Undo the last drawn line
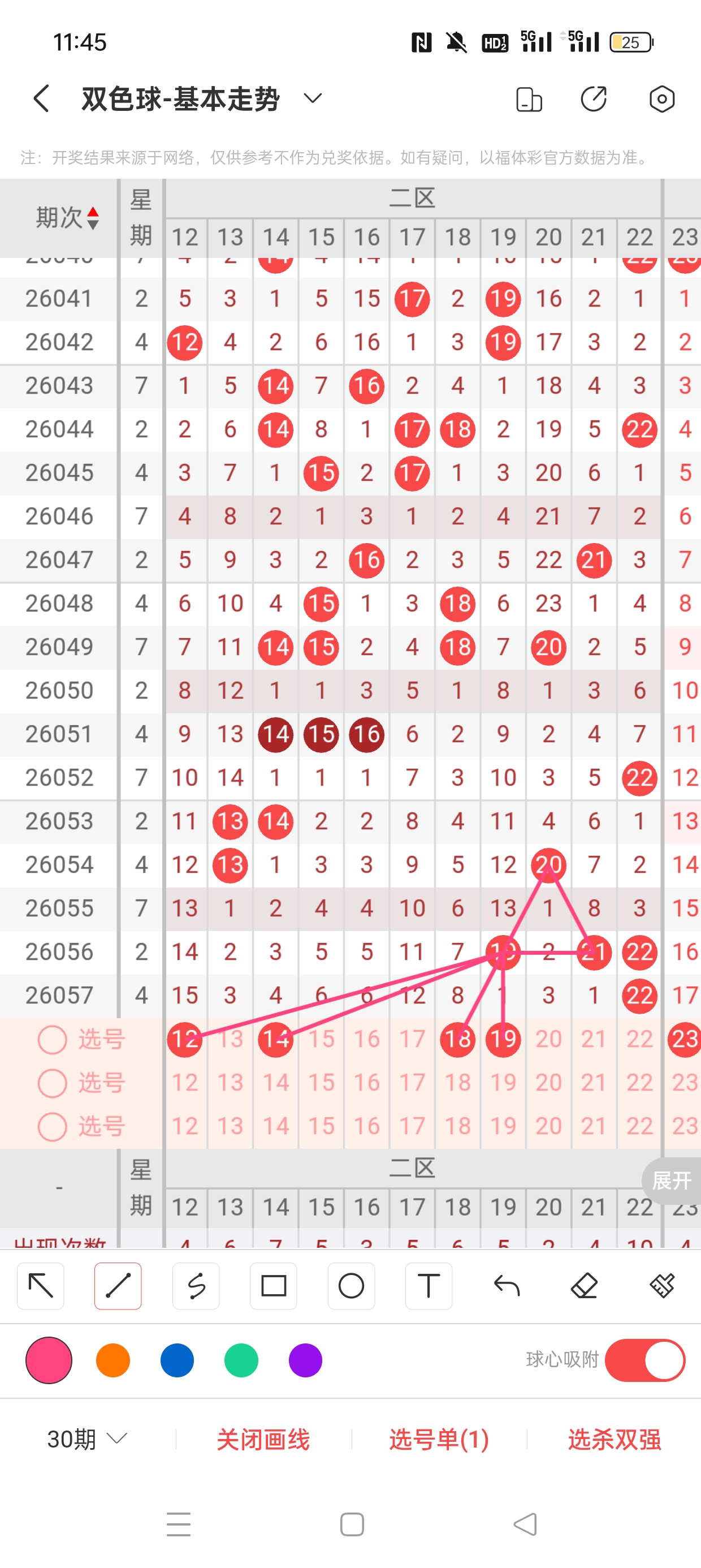The height and width of the screenshot is (1568, 701). (x=507, y=1286)
